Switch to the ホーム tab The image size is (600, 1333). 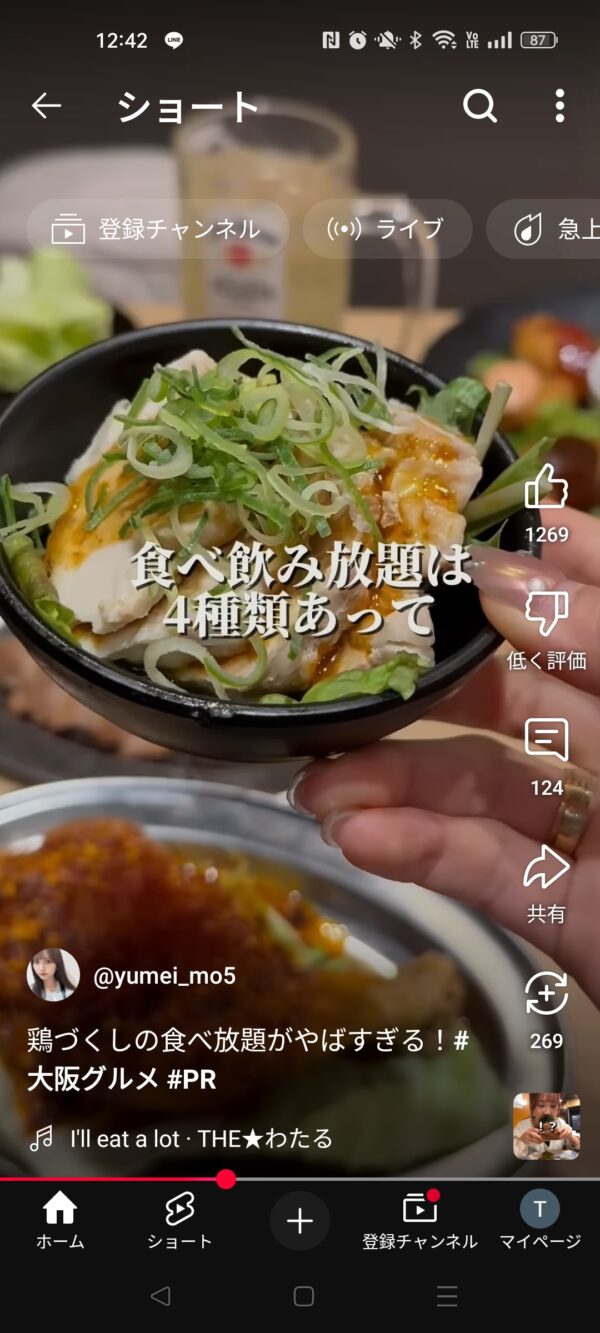[x=60, y=1220]
